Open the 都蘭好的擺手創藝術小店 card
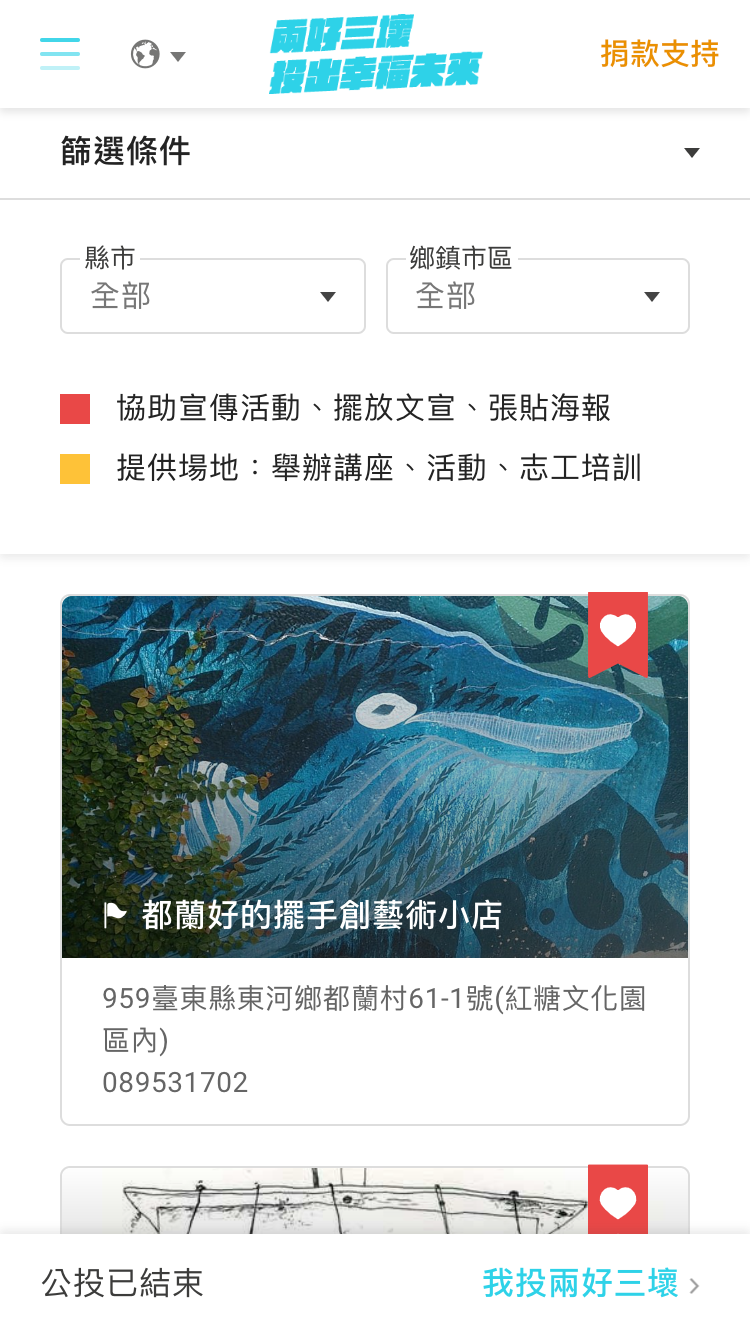The height and width of the screenshot is (1334, 750). [x=375, y=860]
